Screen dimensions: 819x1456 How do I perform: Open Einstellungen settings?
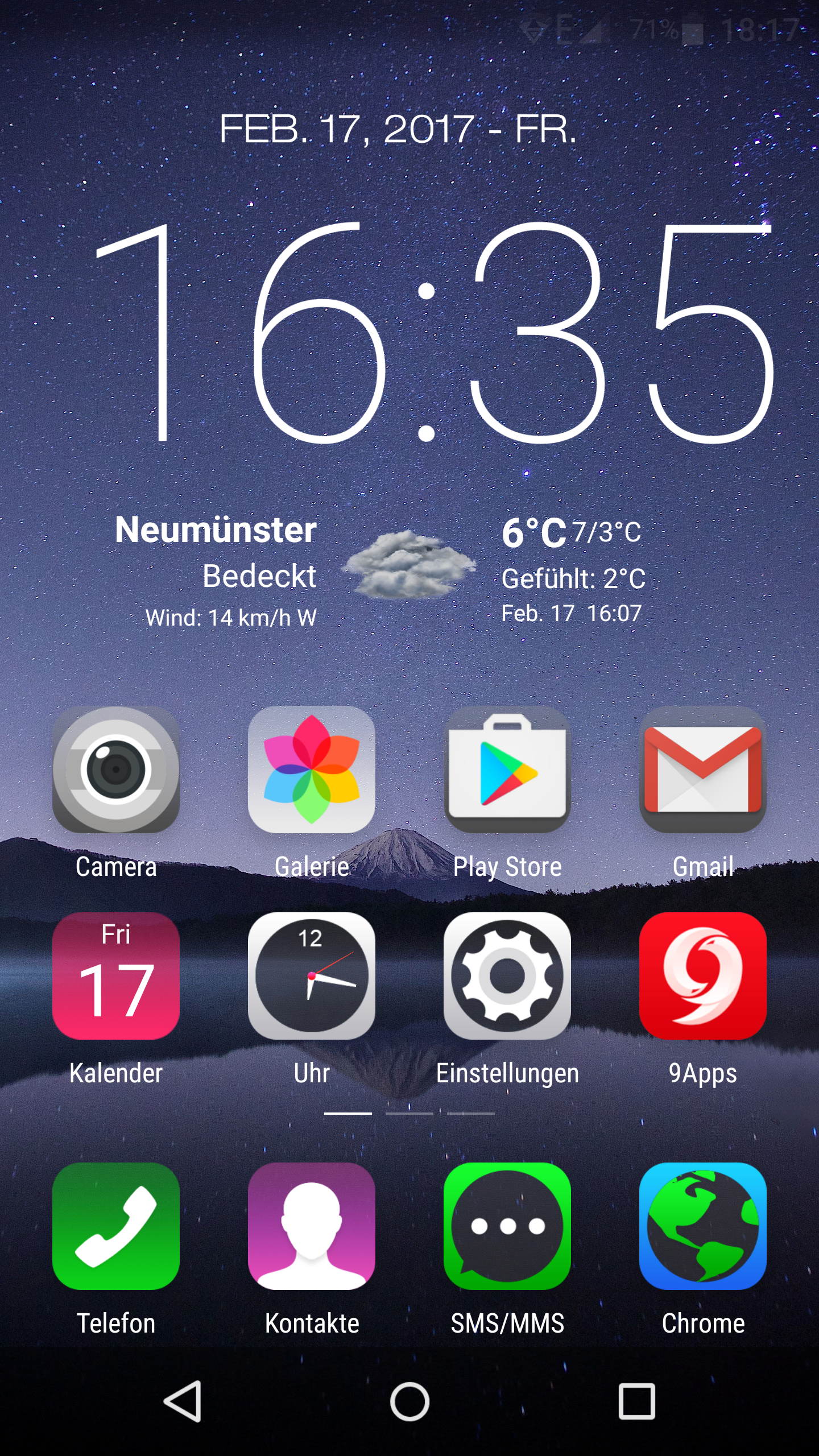[x=507, y=976]
